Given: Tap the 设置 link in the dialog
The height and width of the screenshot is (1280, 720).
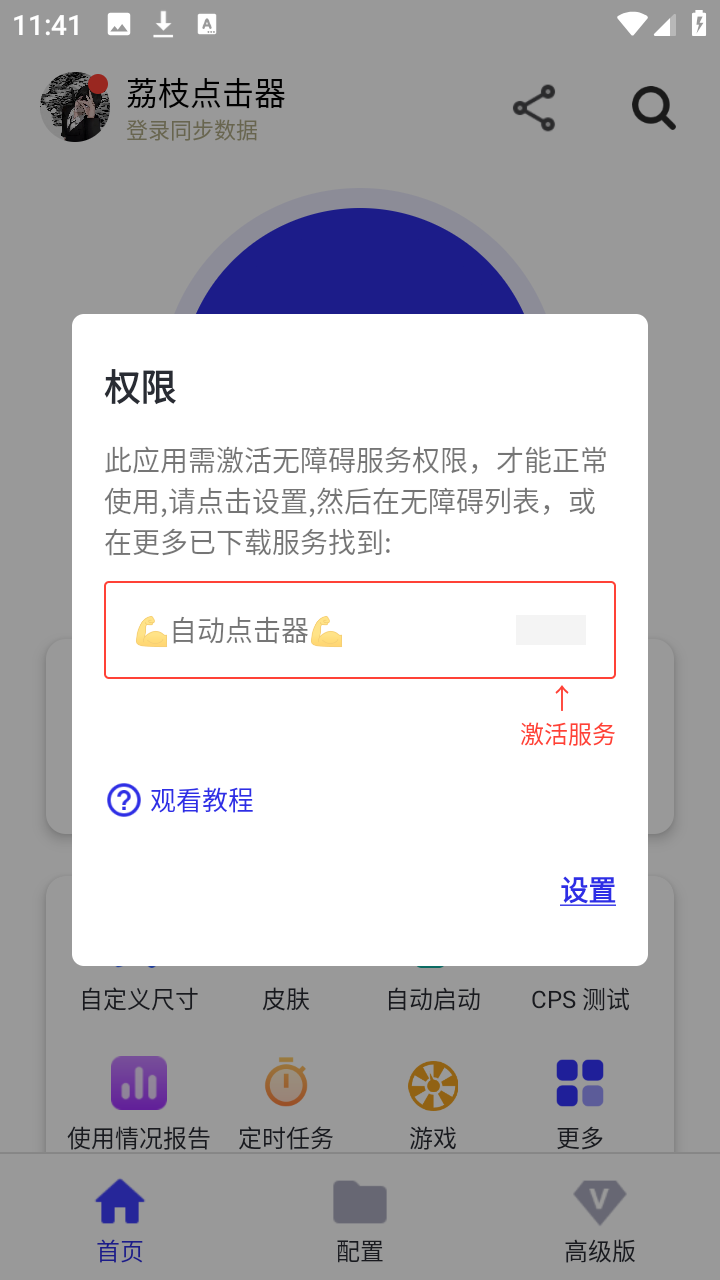Looking at the screenshot, I should [588, 890].
